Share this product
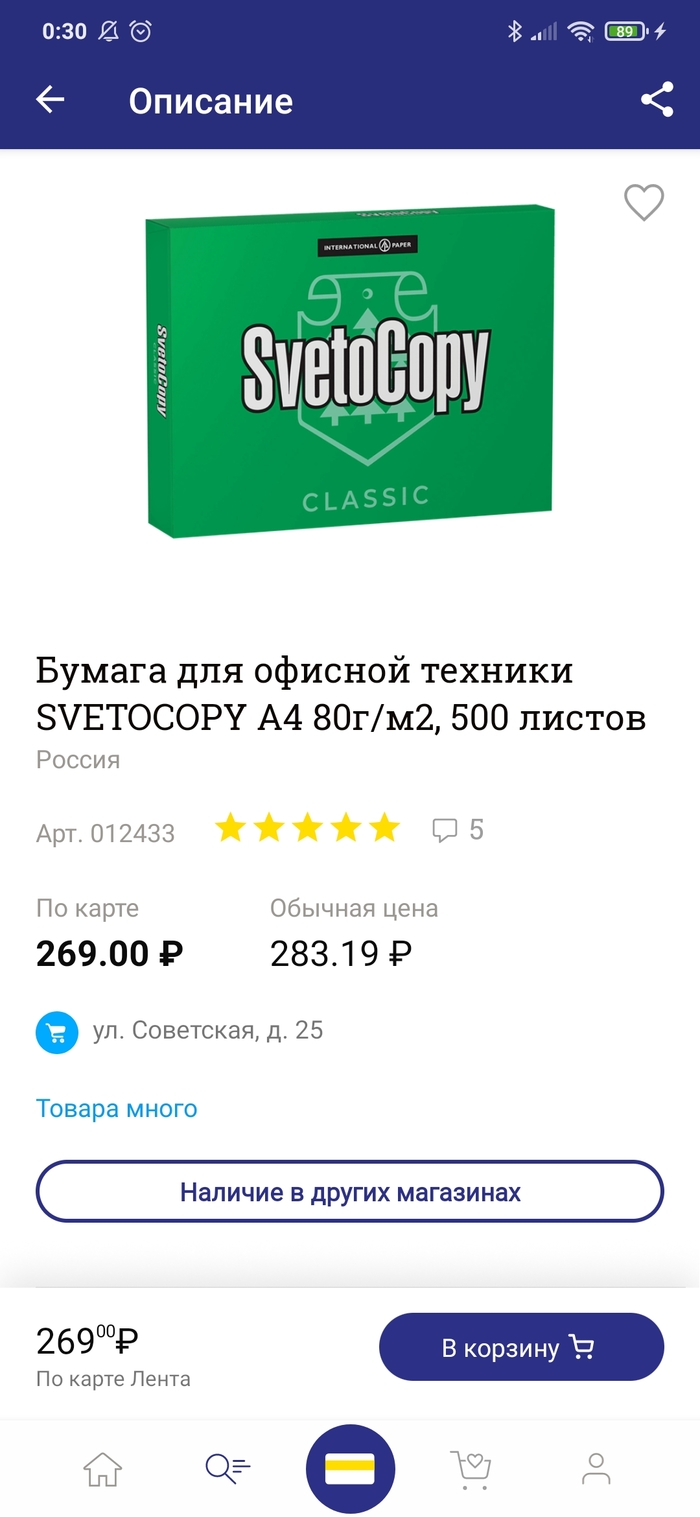The image size is (700, 1517). tap(656, 100)
